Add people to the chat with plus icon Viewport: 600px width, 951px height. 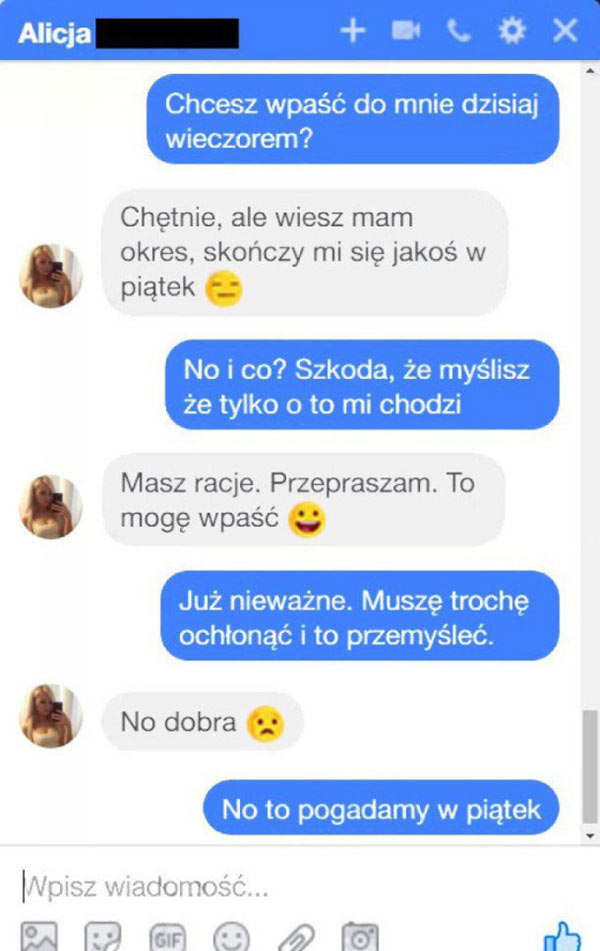[352, 31]
